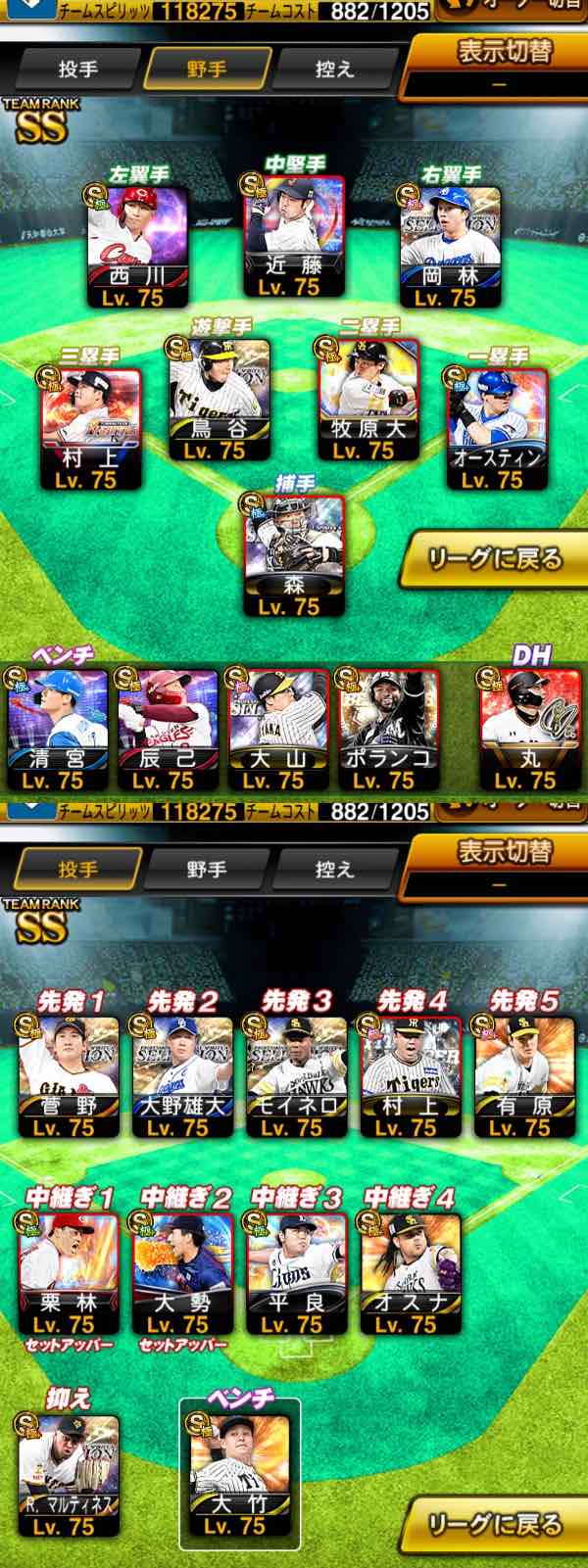Open starter 1 菅野's card

[x=68, y=1077]
